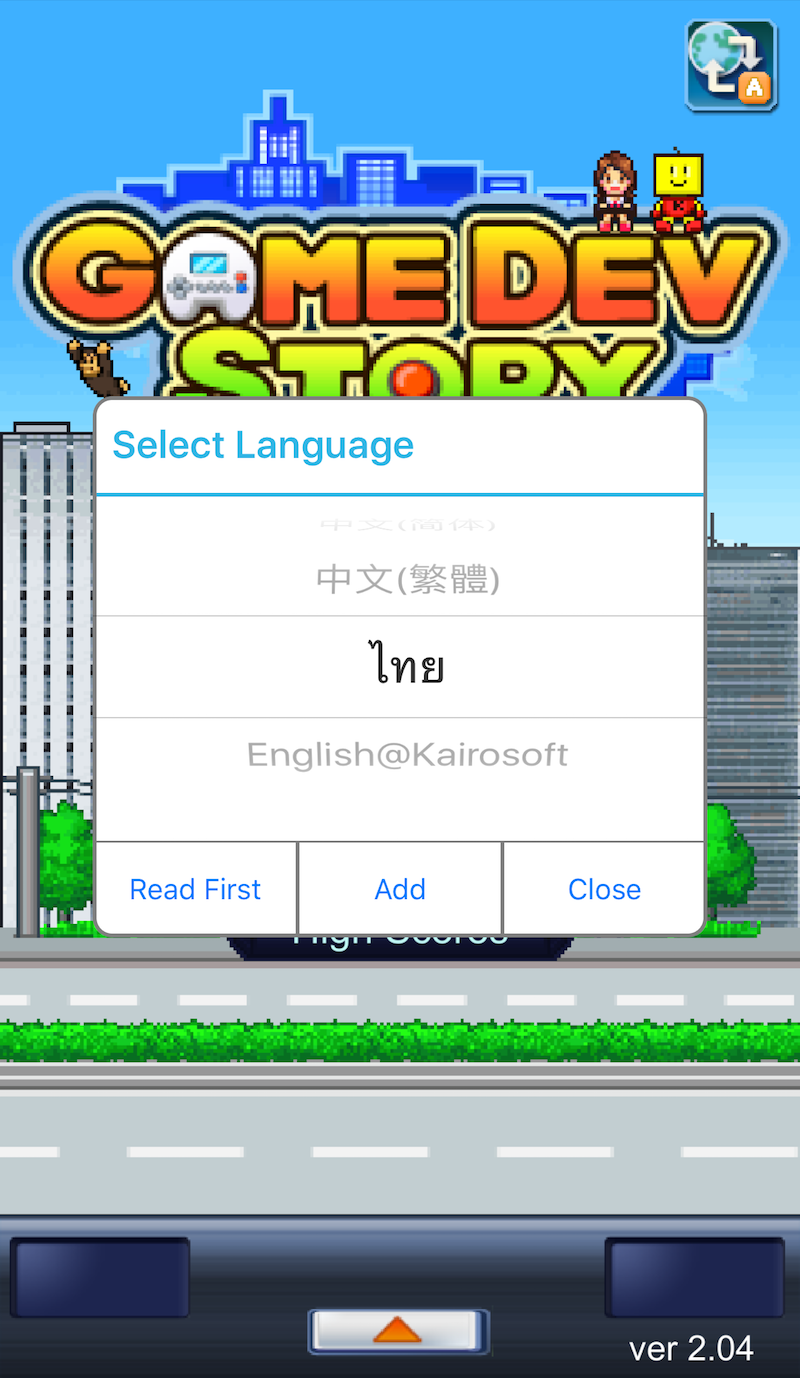Tap Add to add a language
The image size is (800, 1378).
pyautogui.click(x=400, y=889)
